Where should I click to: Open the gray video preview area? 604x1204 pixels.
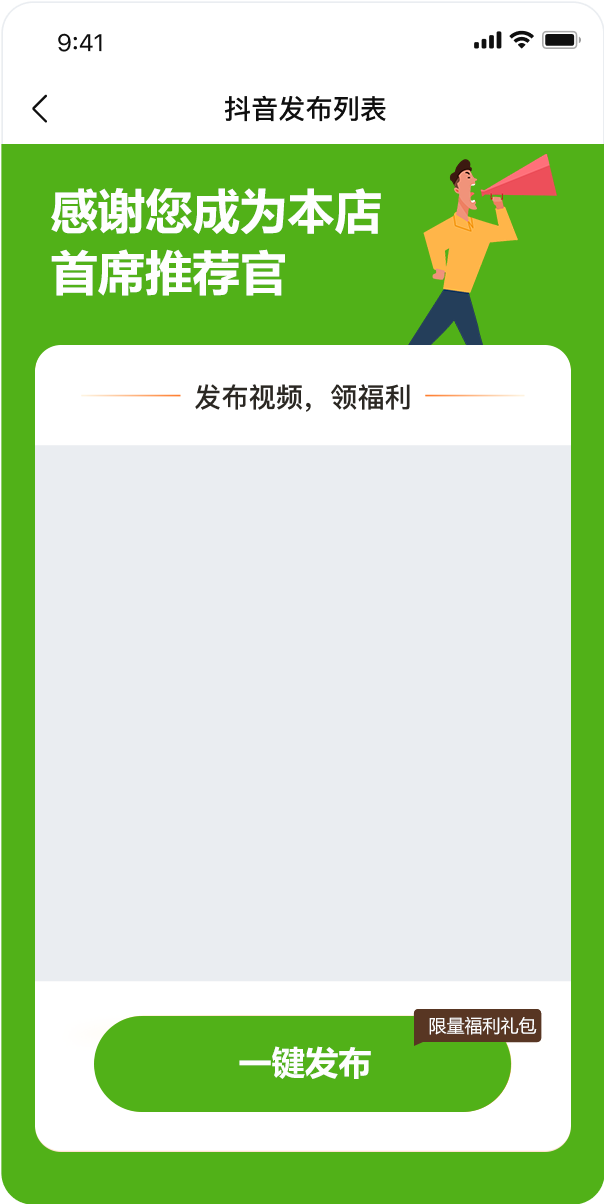coord(303,713)
